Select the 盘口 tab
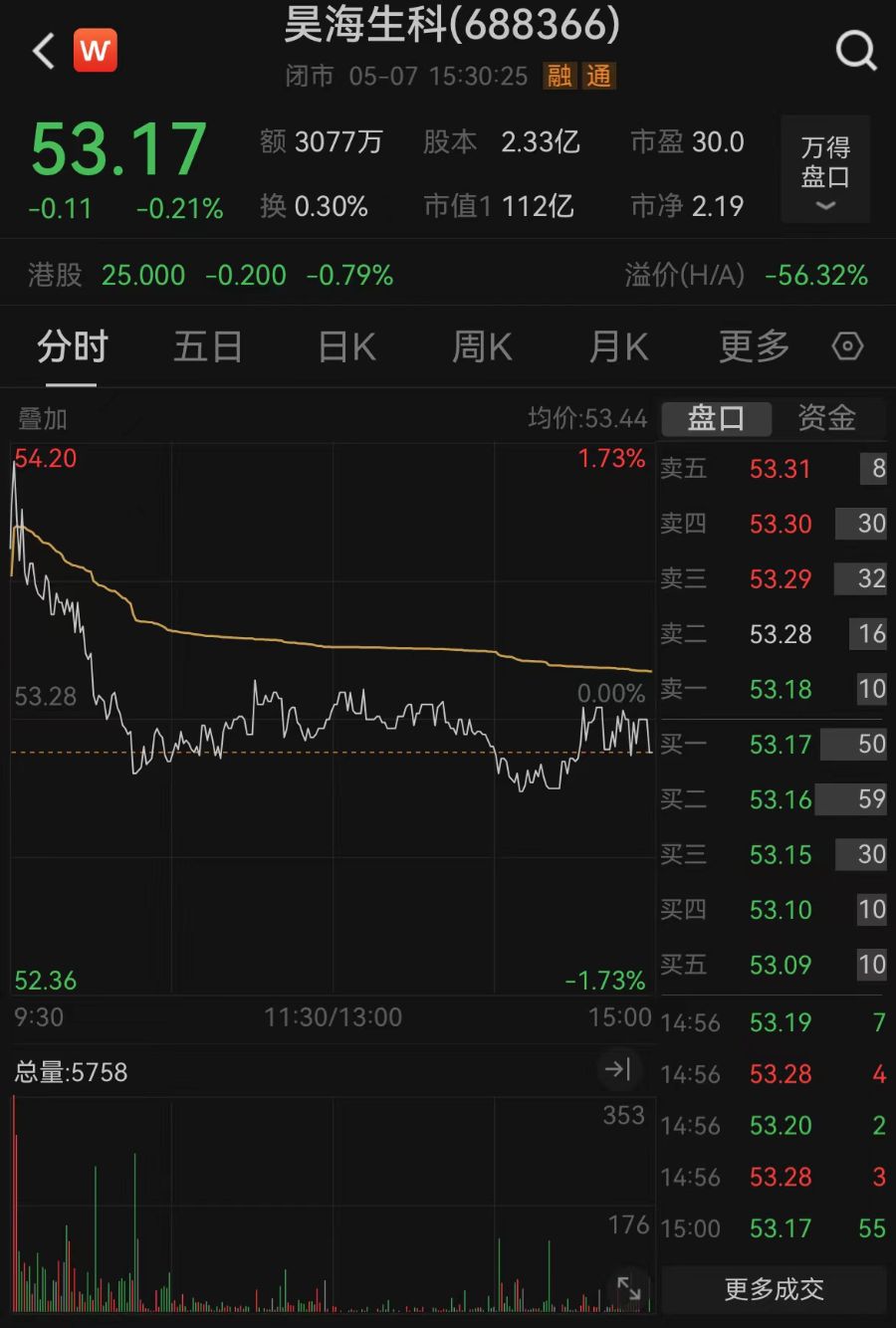896x1328 pixels. (716, 418)
